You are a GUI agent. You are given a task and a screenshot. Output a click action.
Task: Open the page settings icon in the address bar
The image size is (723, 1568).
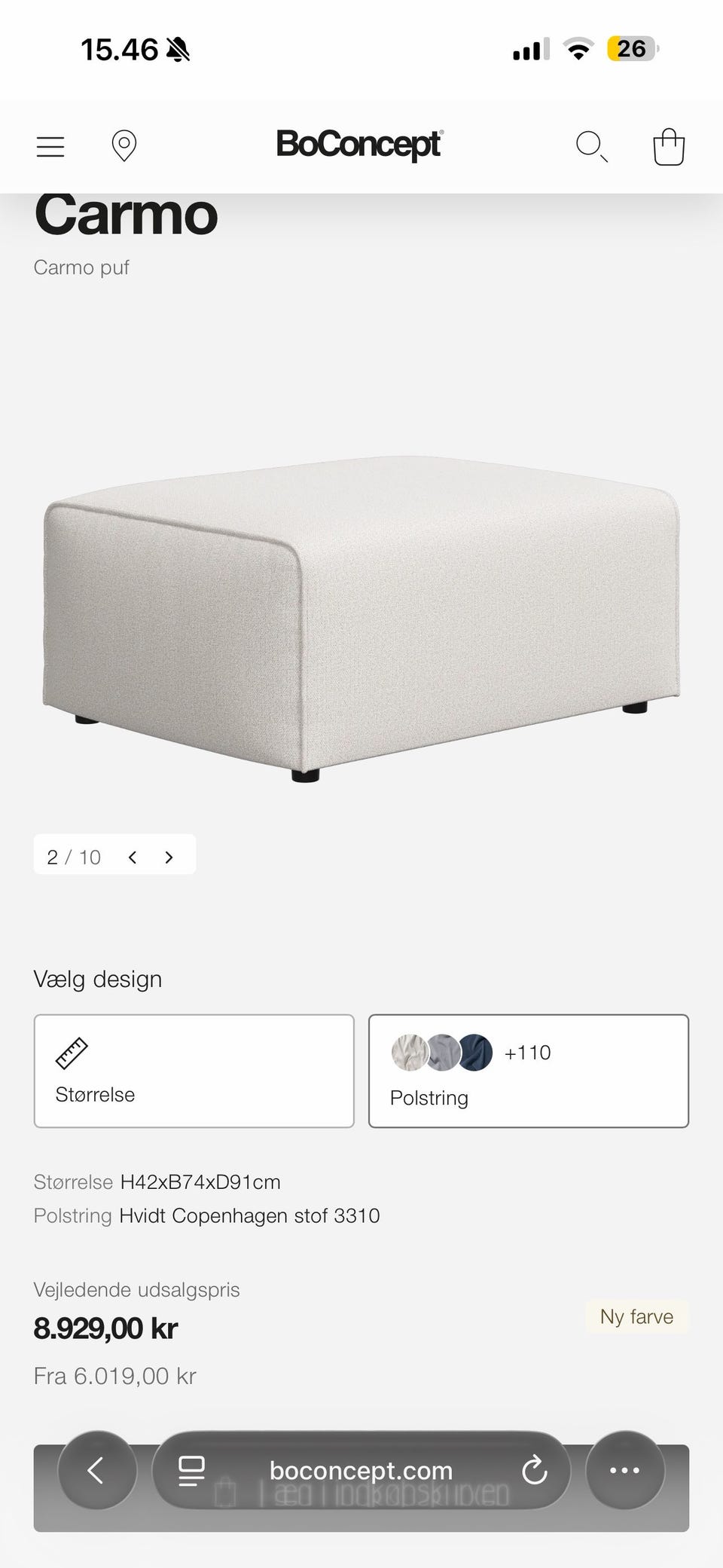click(191, 1470)
